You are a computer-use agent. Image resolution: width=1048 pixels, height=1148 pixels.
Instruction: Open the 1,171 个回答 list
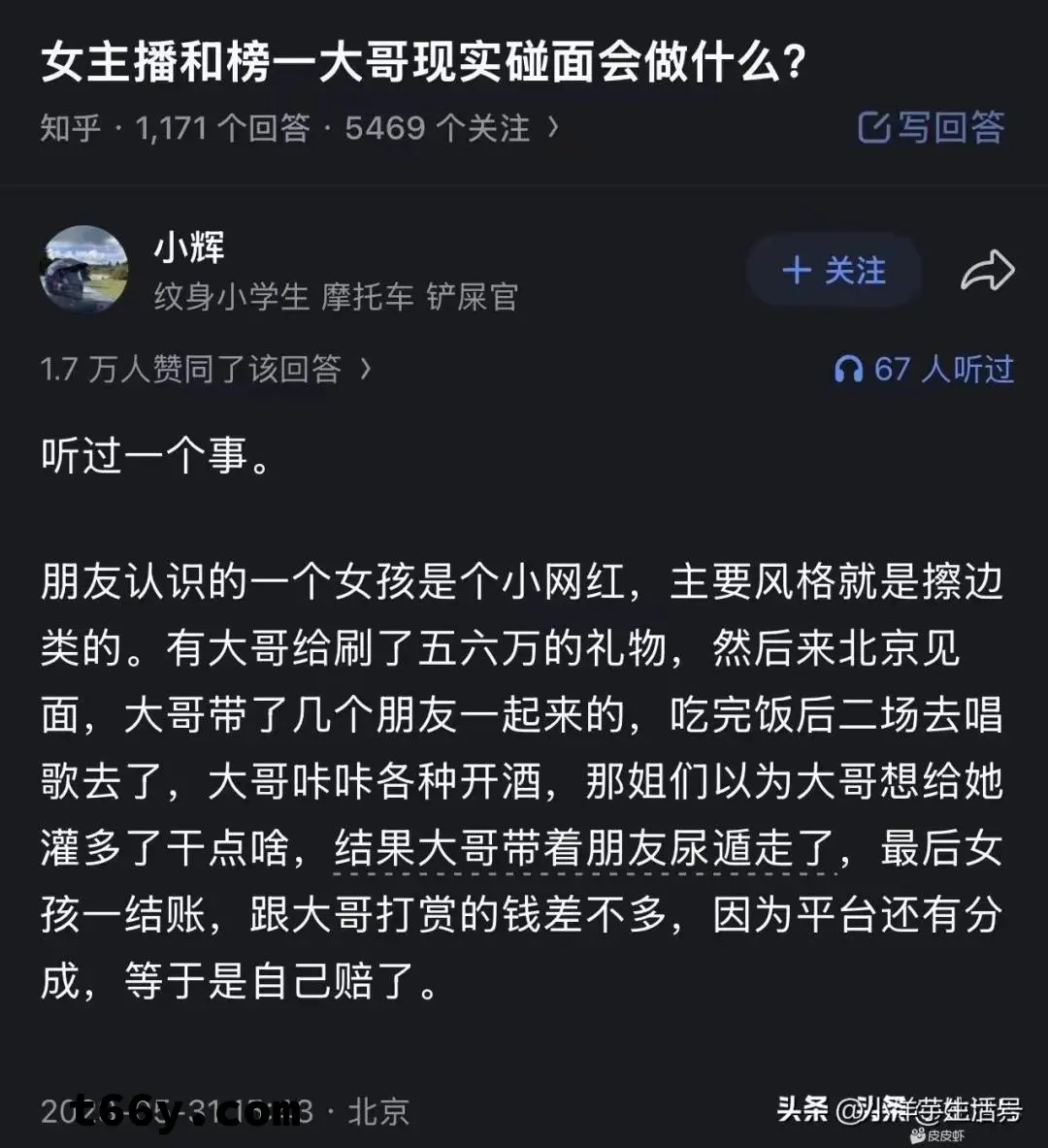(x=222, y=128)
